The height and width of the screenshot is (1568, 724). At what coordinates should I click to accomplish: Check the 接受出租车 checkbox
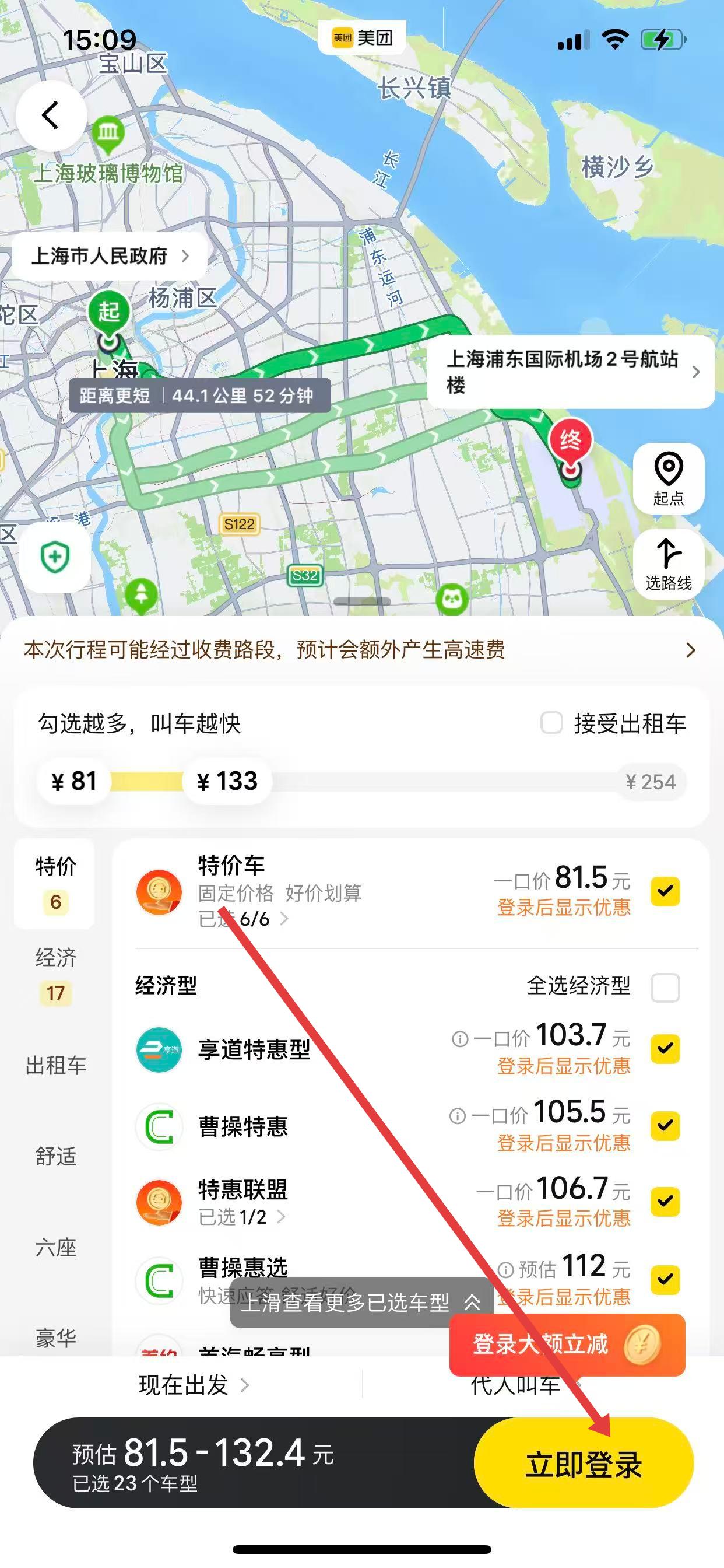(x=552, y=723)
